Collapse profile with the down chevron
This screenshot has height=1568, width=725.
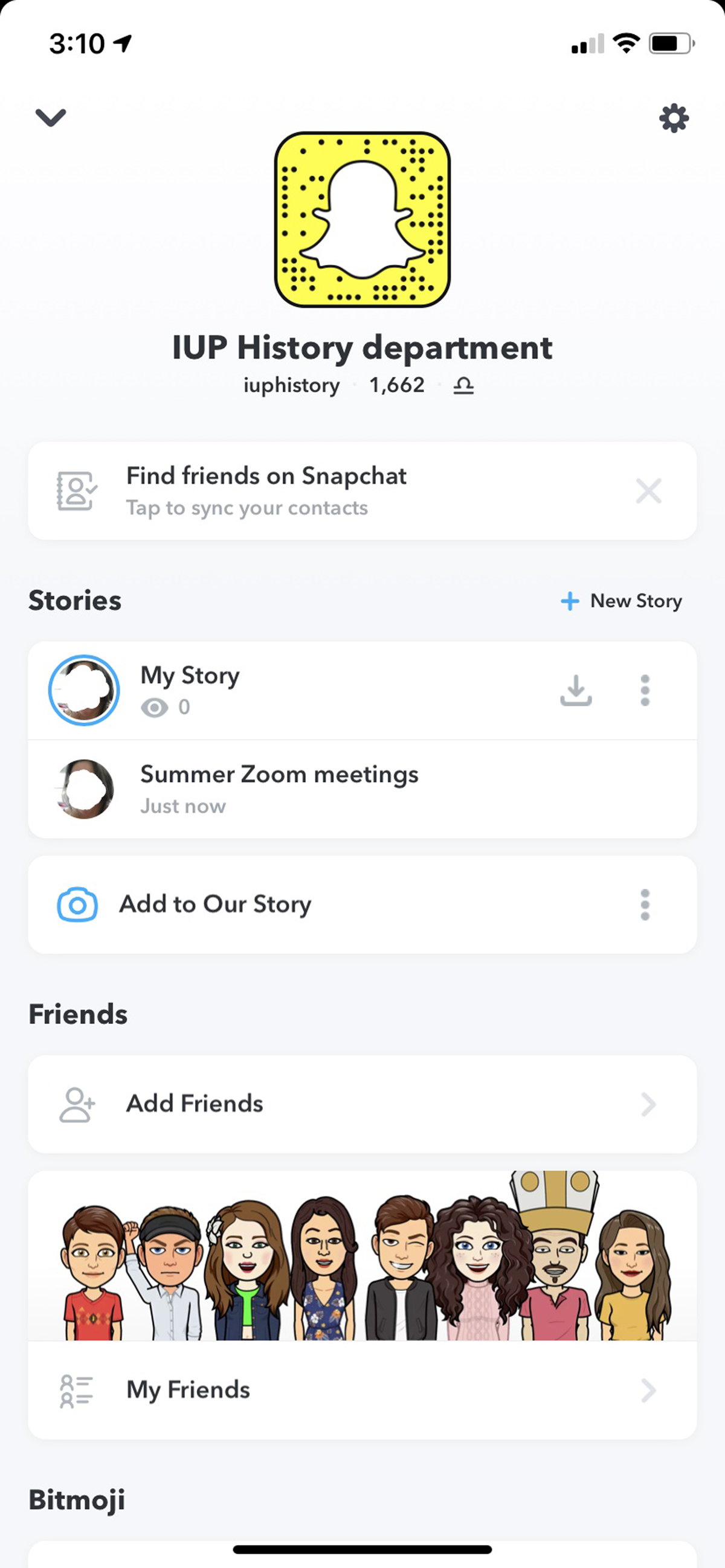51,117
